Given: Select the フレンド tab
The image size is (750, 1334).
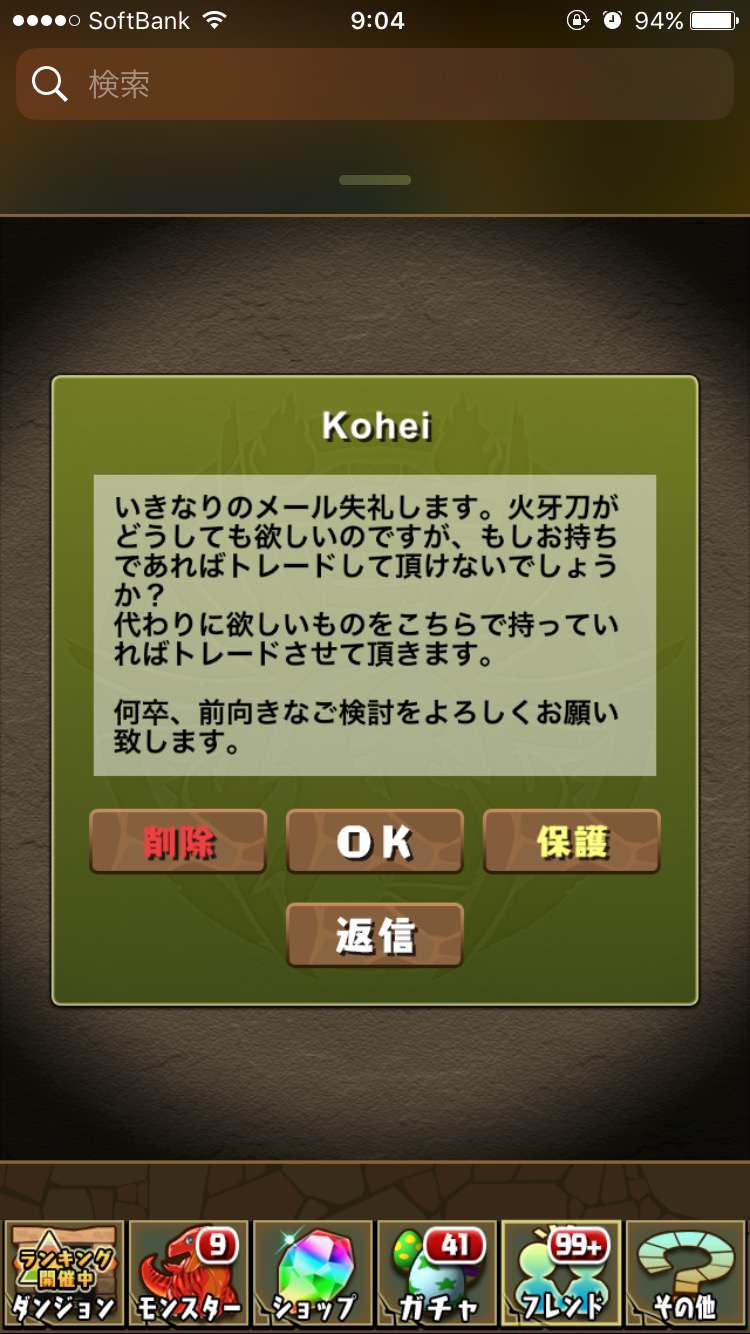Looking at the screenshot, I should (x=562, y=1272).
